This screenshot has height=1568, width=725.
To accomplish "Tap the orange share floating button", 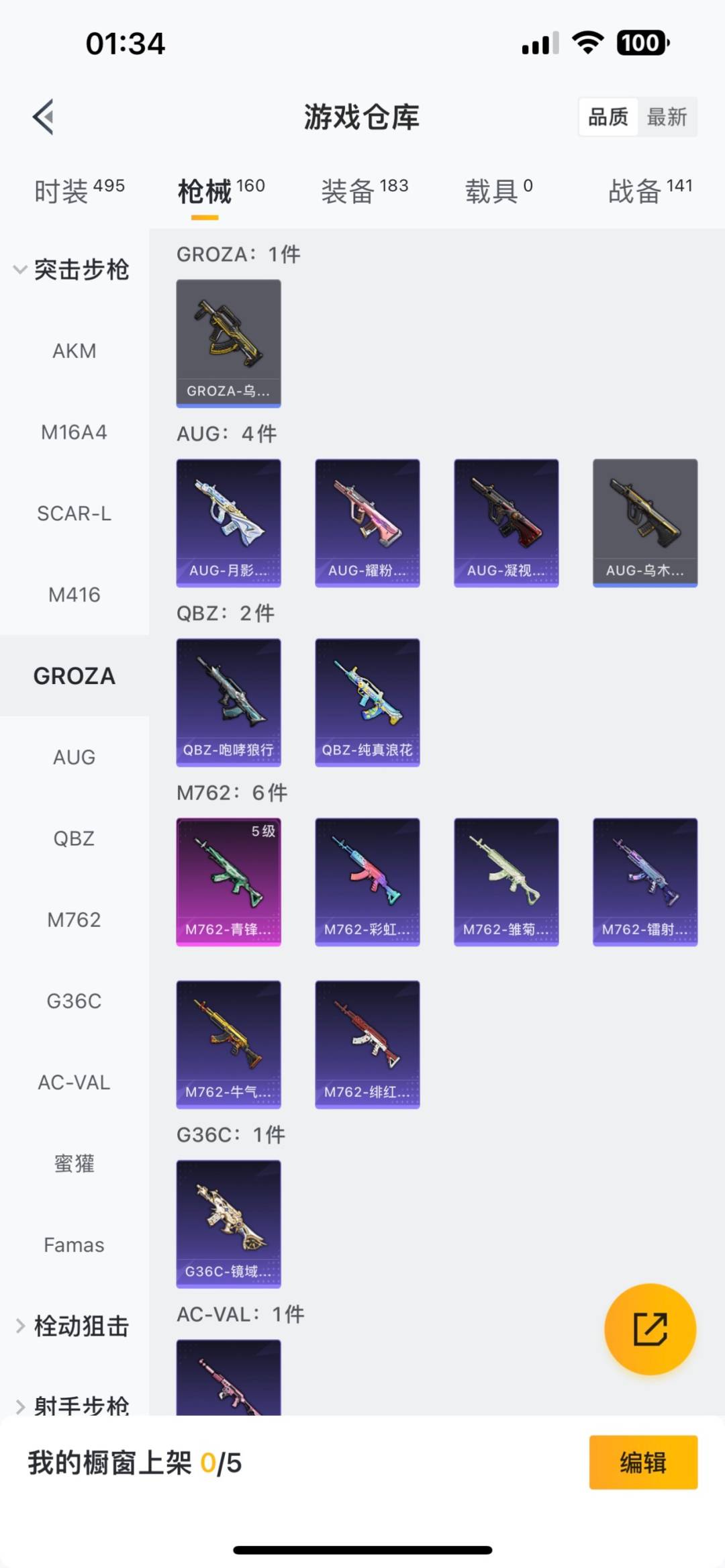I will point(650,1329).
